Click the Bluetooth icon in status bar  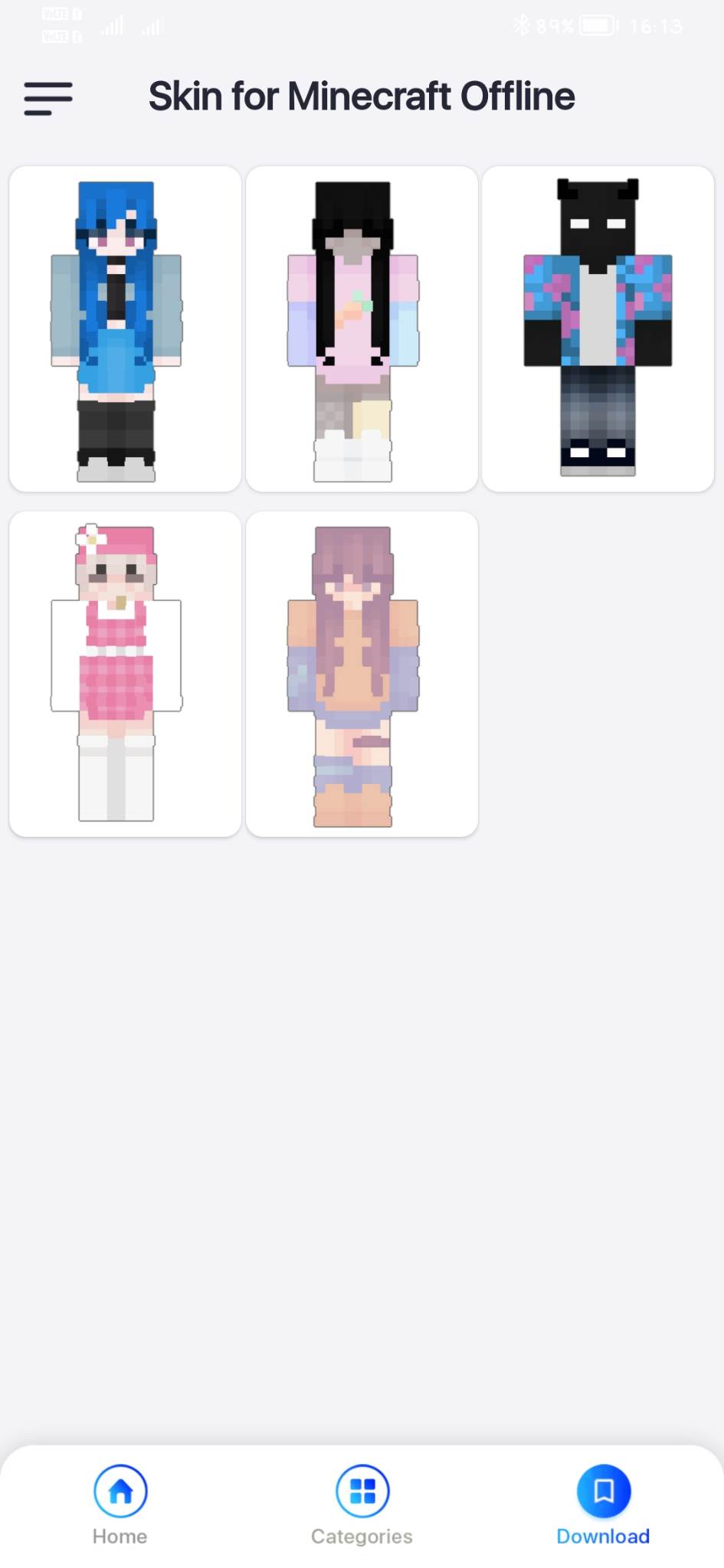coord(523,25)
